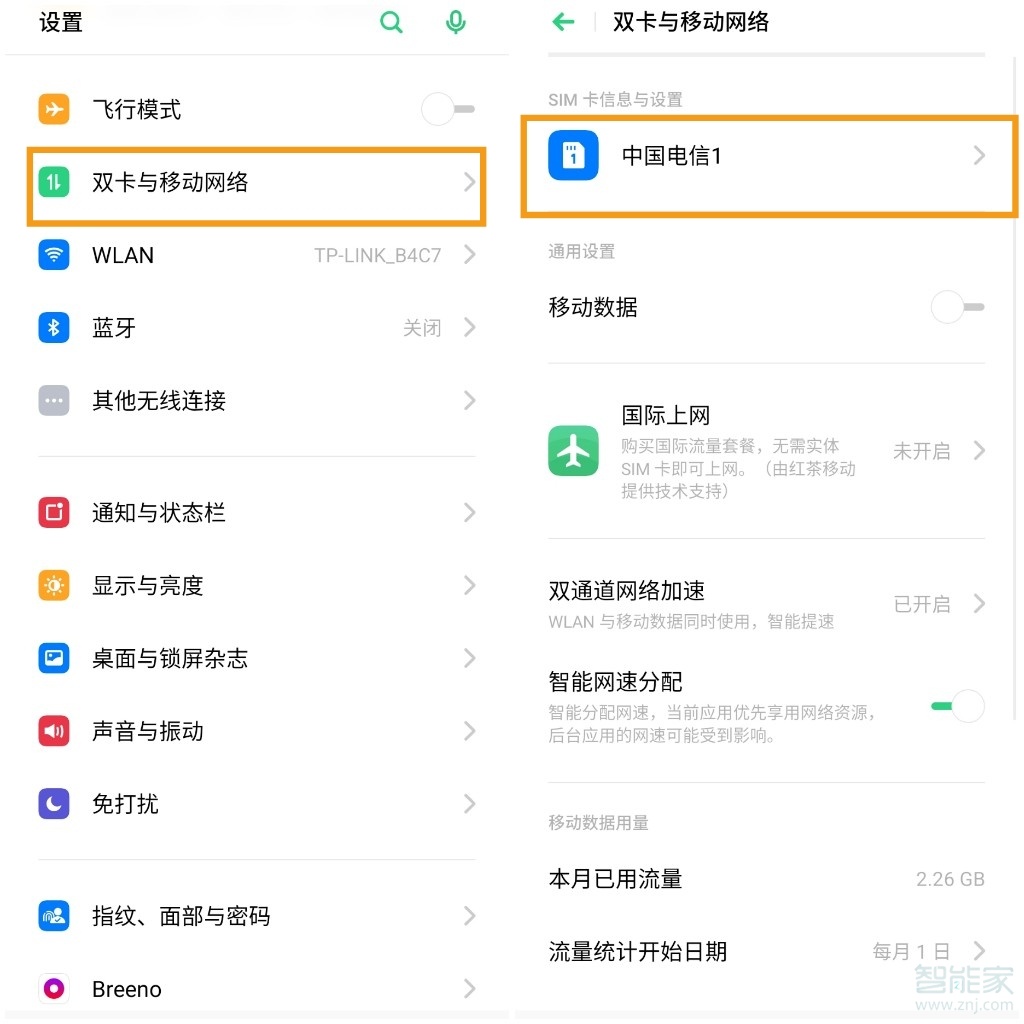Open WLAN settings
Viewport: 1024px width, 1024px height.
tap(256, 256)
